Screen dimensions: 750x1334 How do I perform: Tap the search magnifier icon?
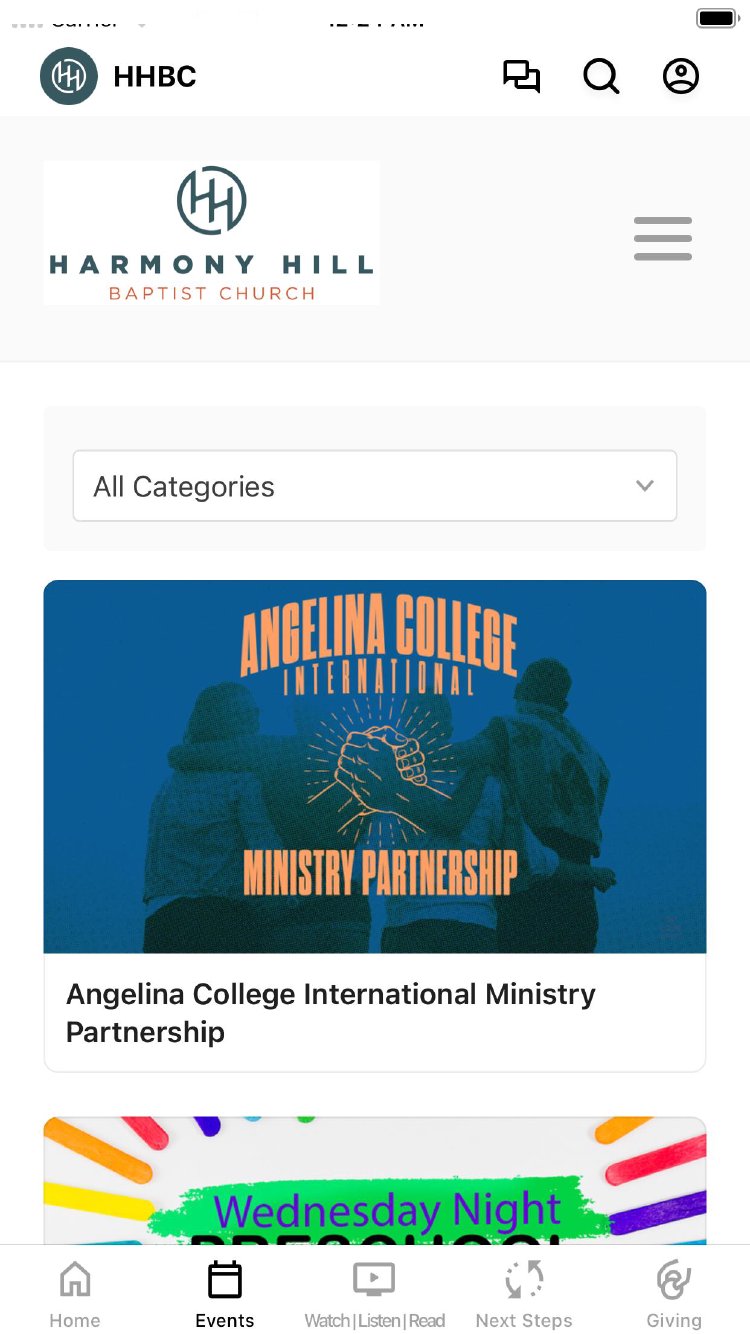[x=601, y=76]
